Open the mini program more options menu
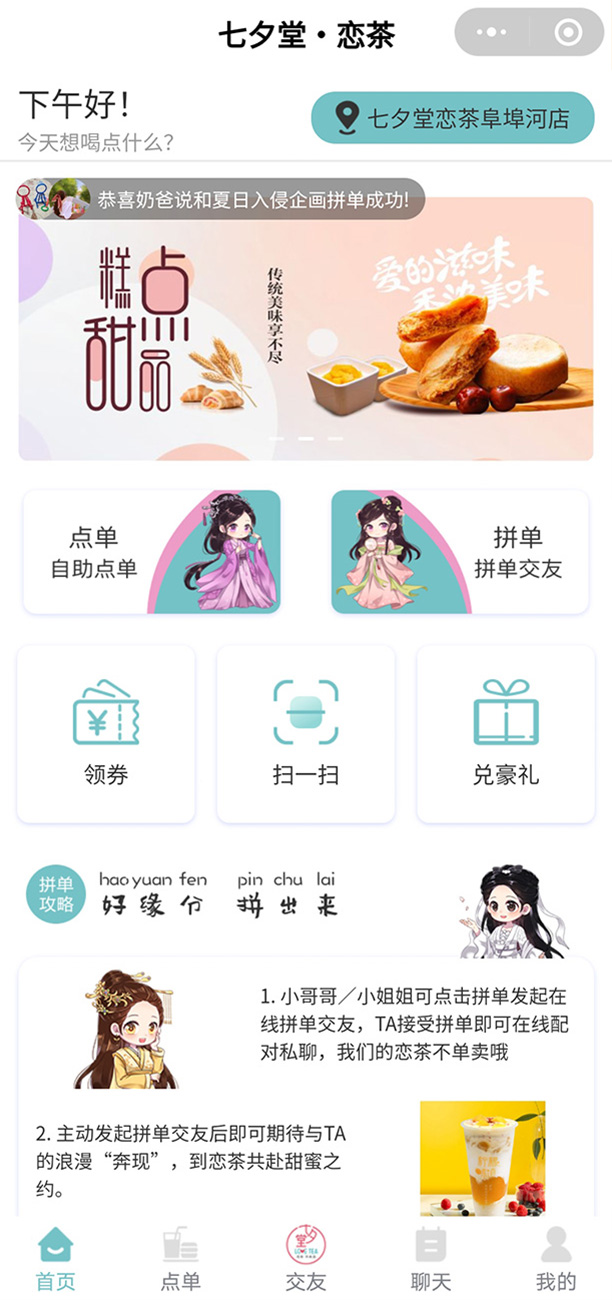The height and width of the screenshot is (1300, 612). tap(492, 33)
